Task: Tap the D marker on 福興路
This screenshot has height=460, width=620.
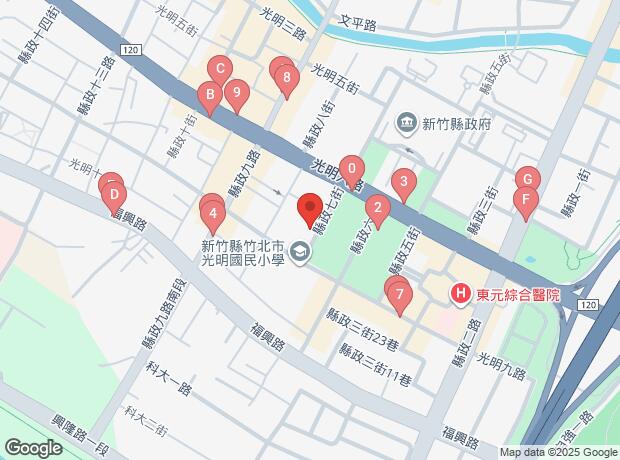Action: [114, 195]
